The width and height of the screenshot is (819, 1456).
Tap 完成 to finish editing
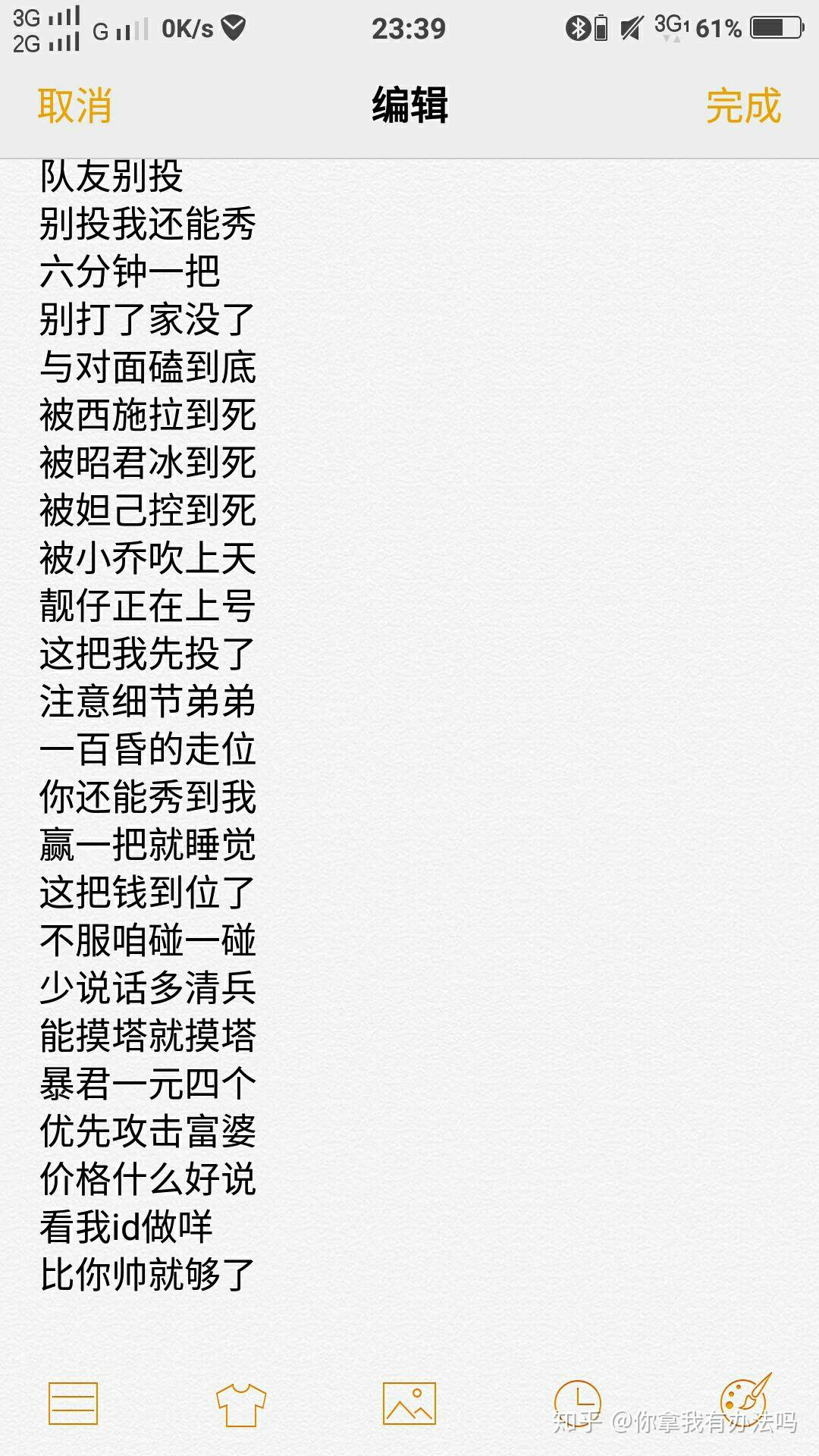point(742,105)
